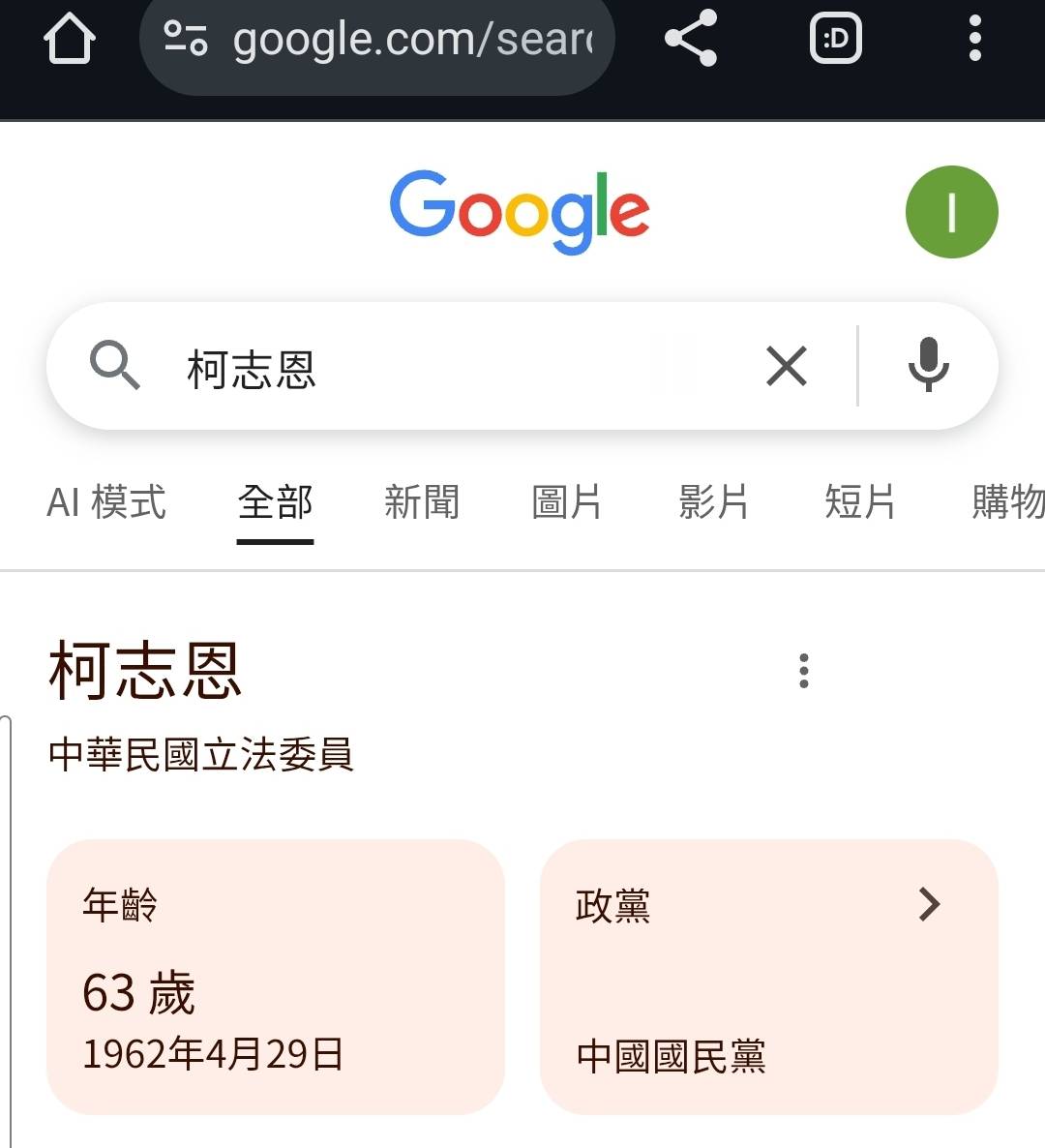Clear the search query
The image size is (1045, 1148).
tap(786, 367)
